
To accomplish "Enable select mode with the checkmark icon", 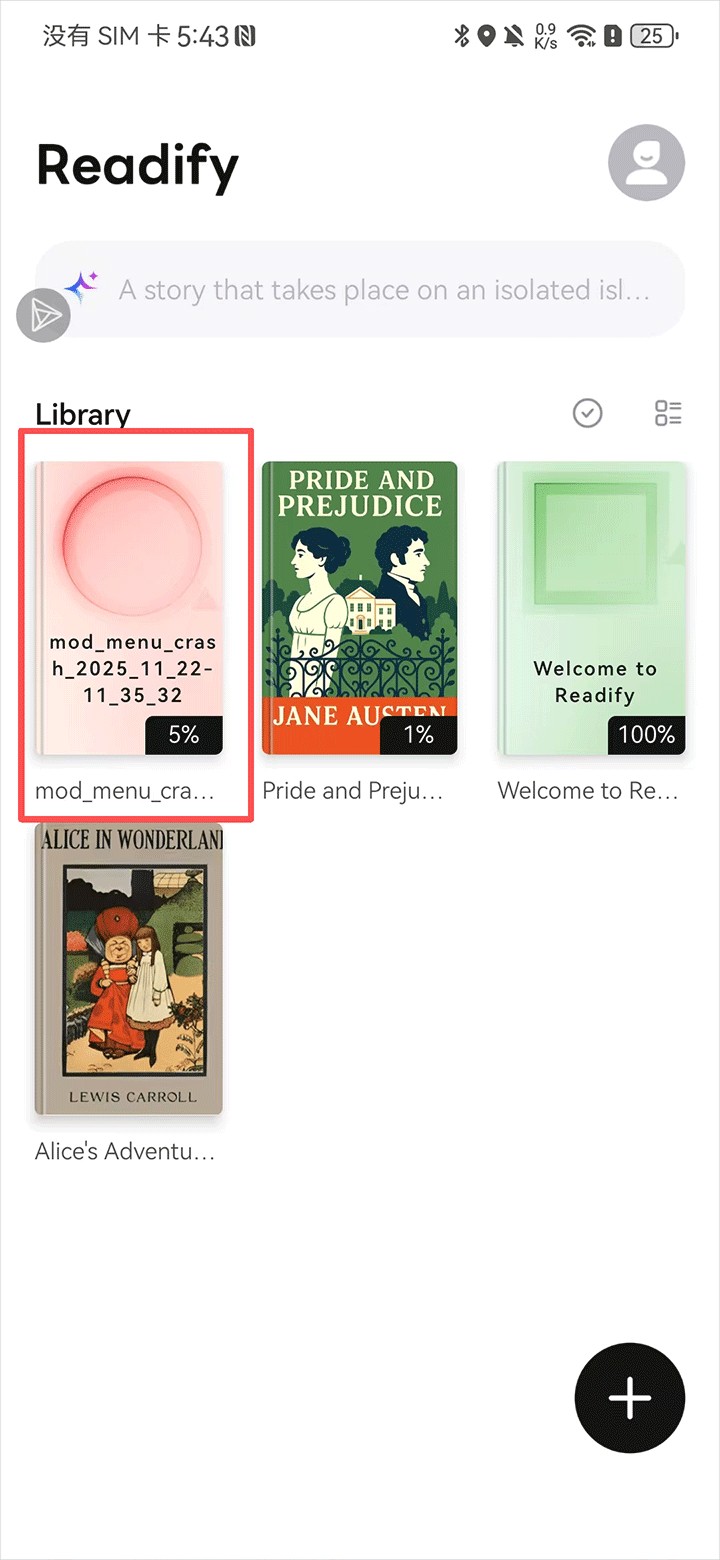I will coord(588,413).
